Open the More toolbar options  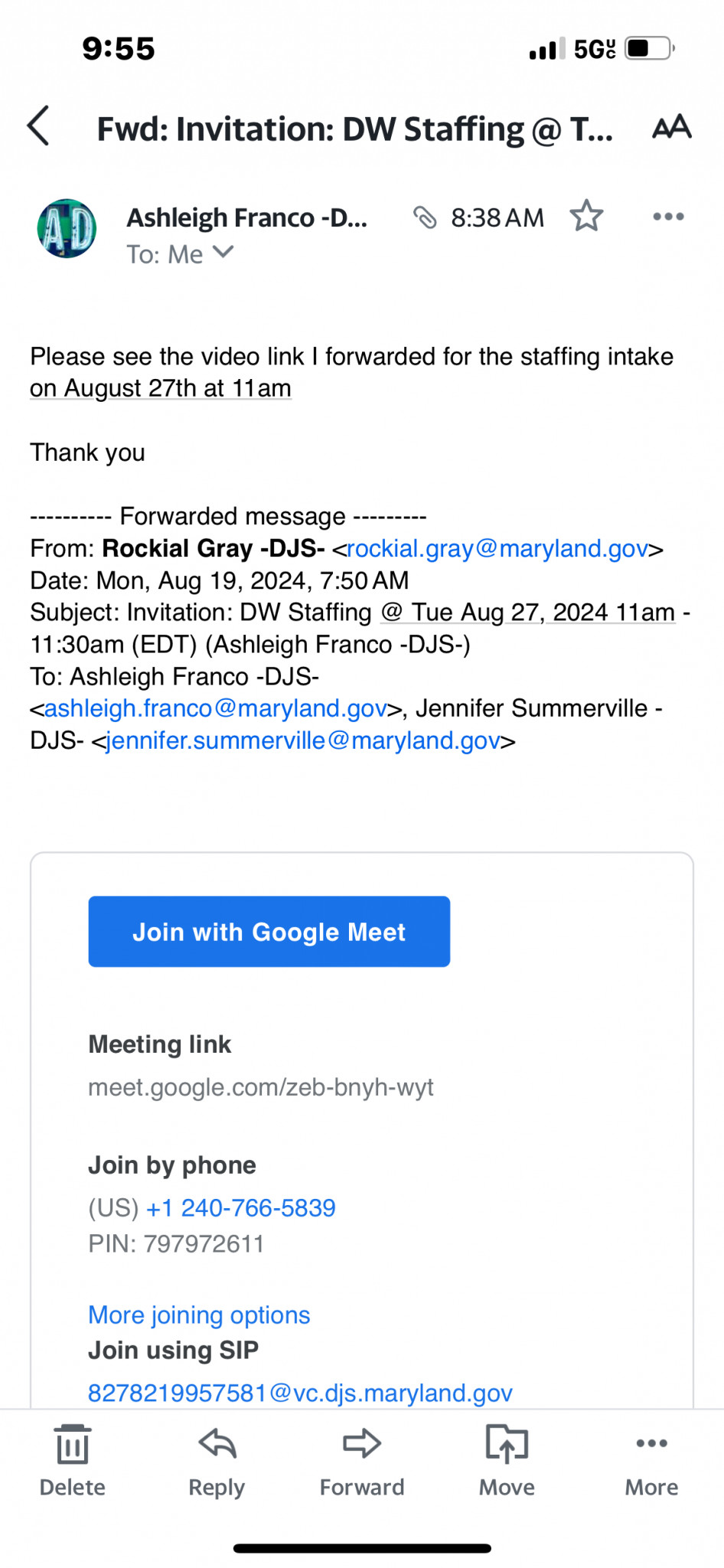tap(652, 1461)
